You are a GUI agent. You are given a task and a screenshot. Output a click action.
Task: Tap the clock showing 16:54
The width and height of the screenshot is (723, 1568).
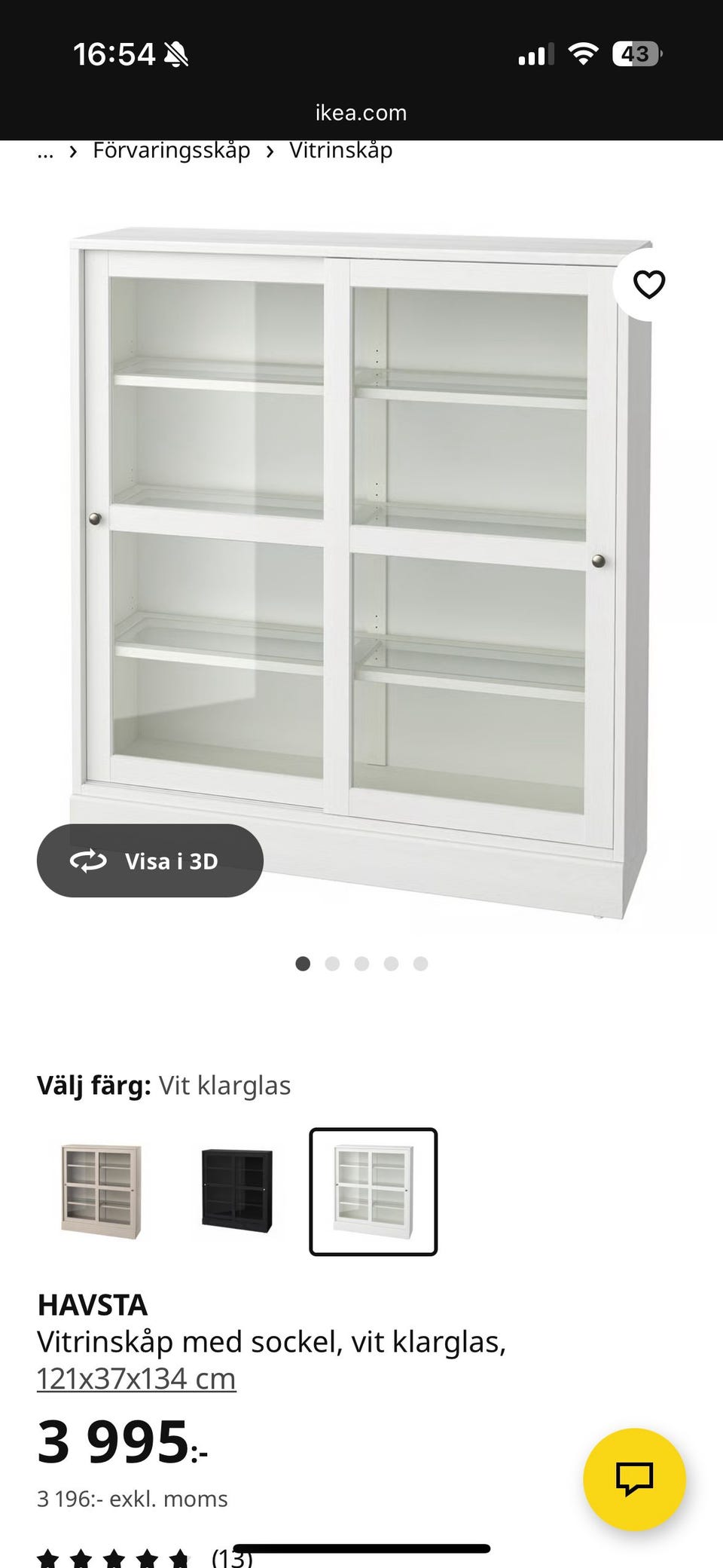pyautogui.click(x=113, y=53)
